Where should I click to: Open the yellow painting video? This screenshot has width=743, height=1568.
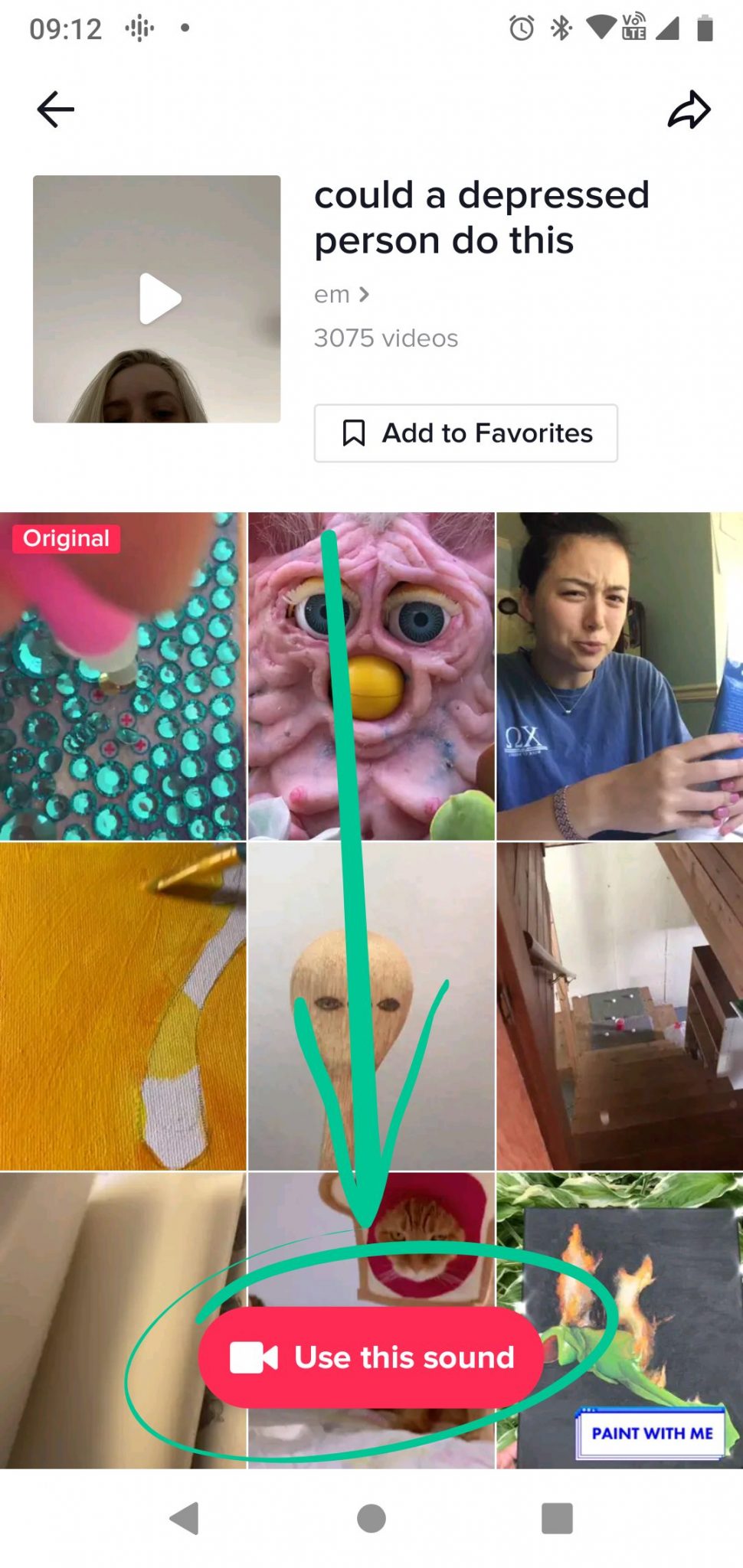tap(123, 1006)
